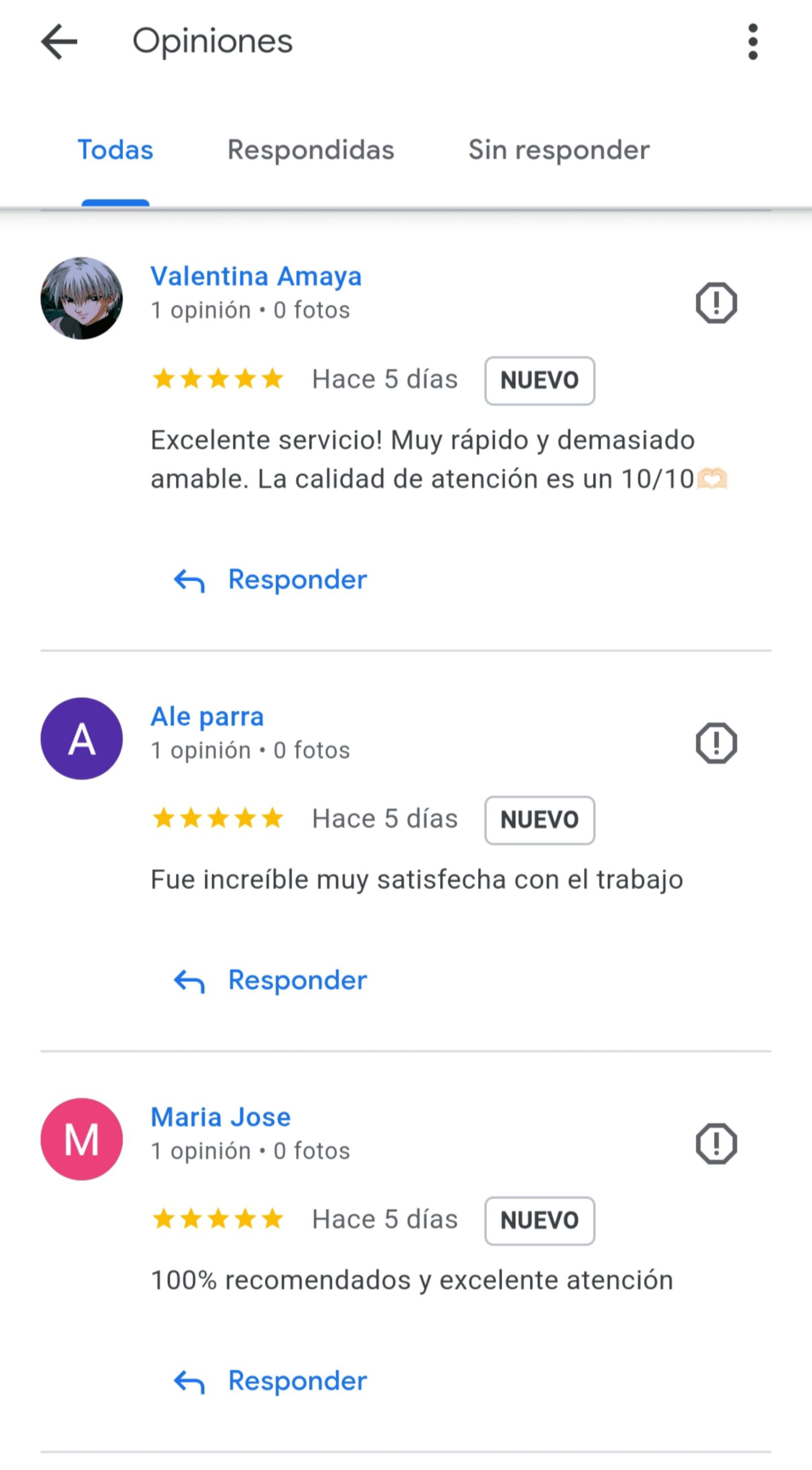Tap Maria Jose's pink avatar
Viewport: 812px width, 1470px height.
(82, 1139)
